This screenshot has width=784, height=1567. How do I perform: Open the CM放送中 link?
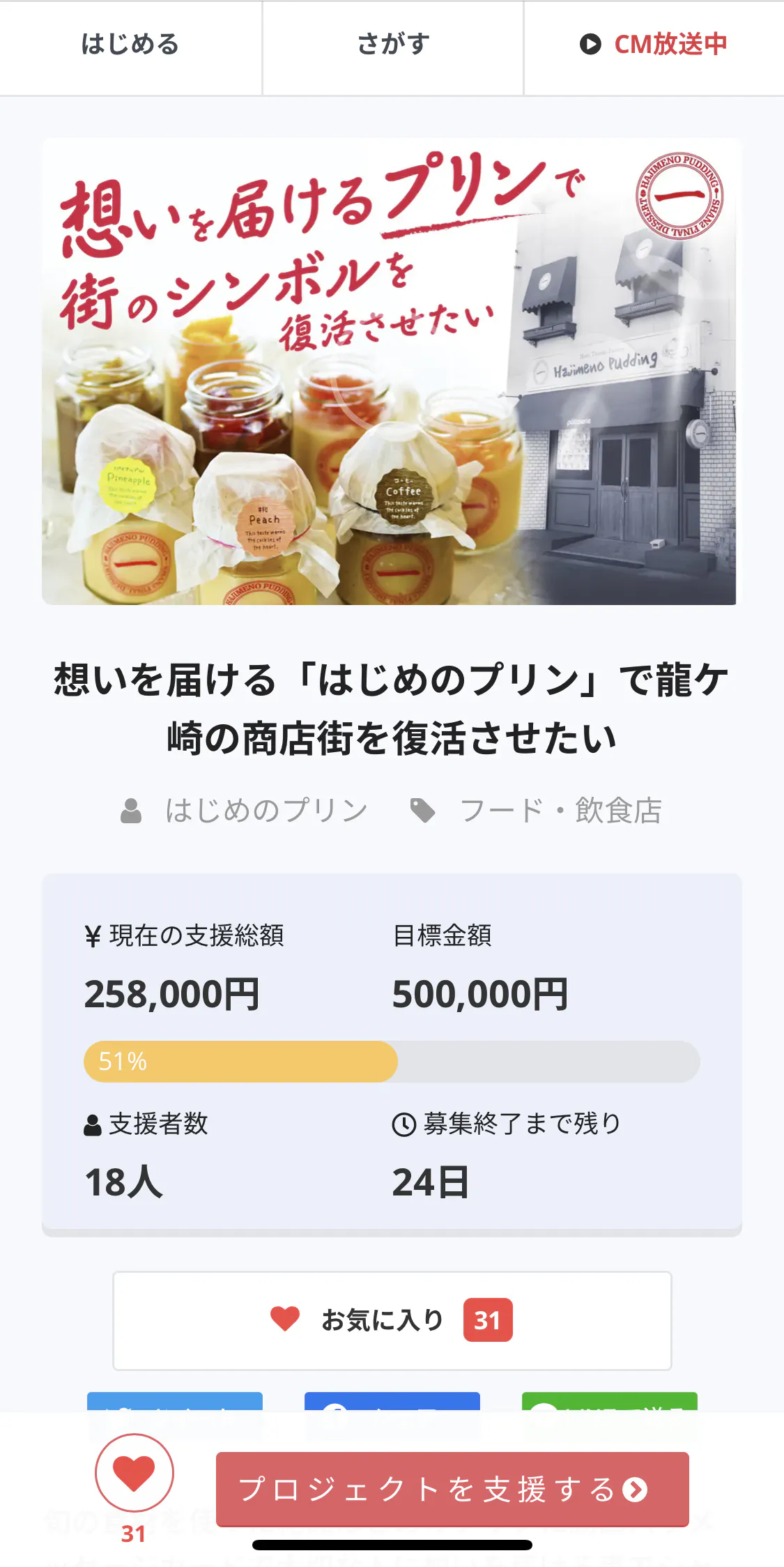tap(654, 45)
